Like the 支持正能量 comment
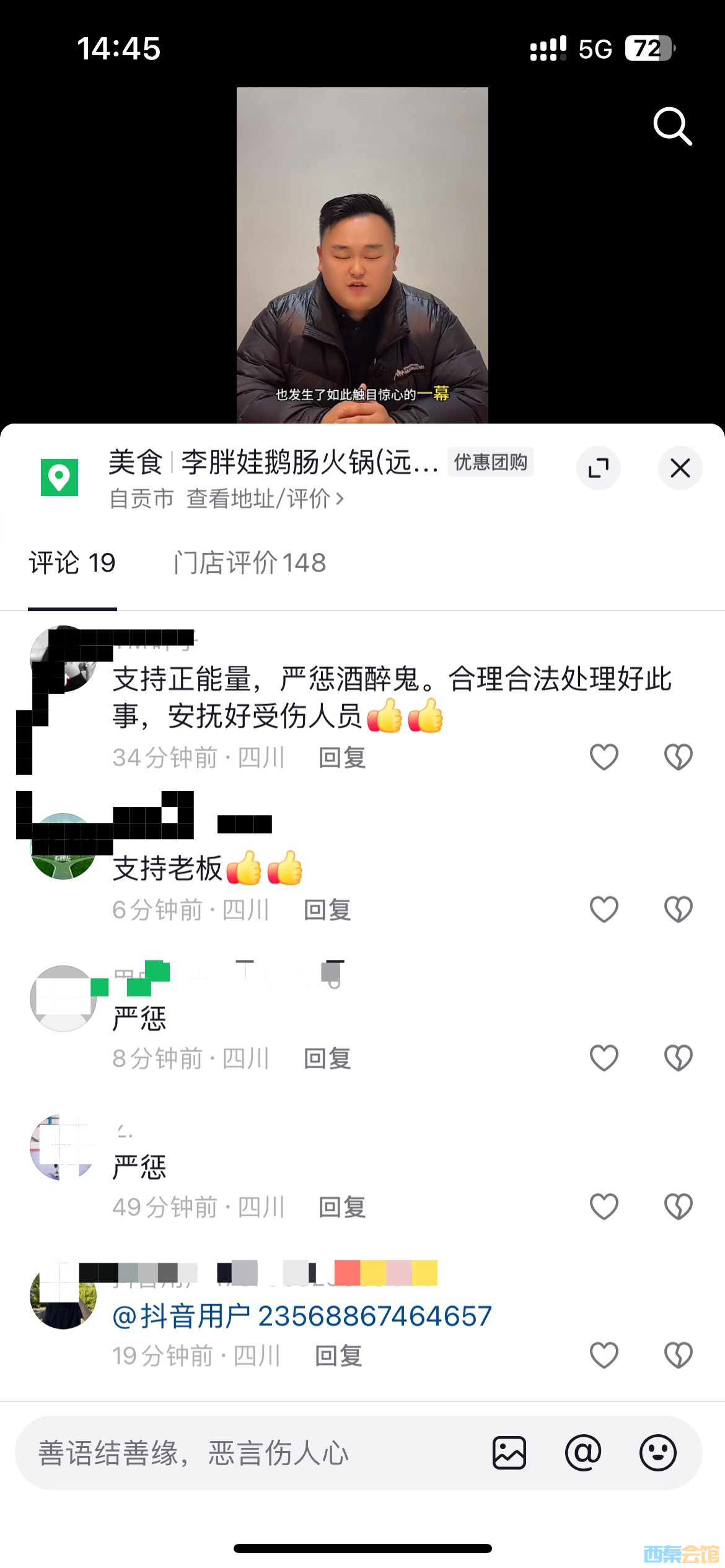 pos(604,757)
